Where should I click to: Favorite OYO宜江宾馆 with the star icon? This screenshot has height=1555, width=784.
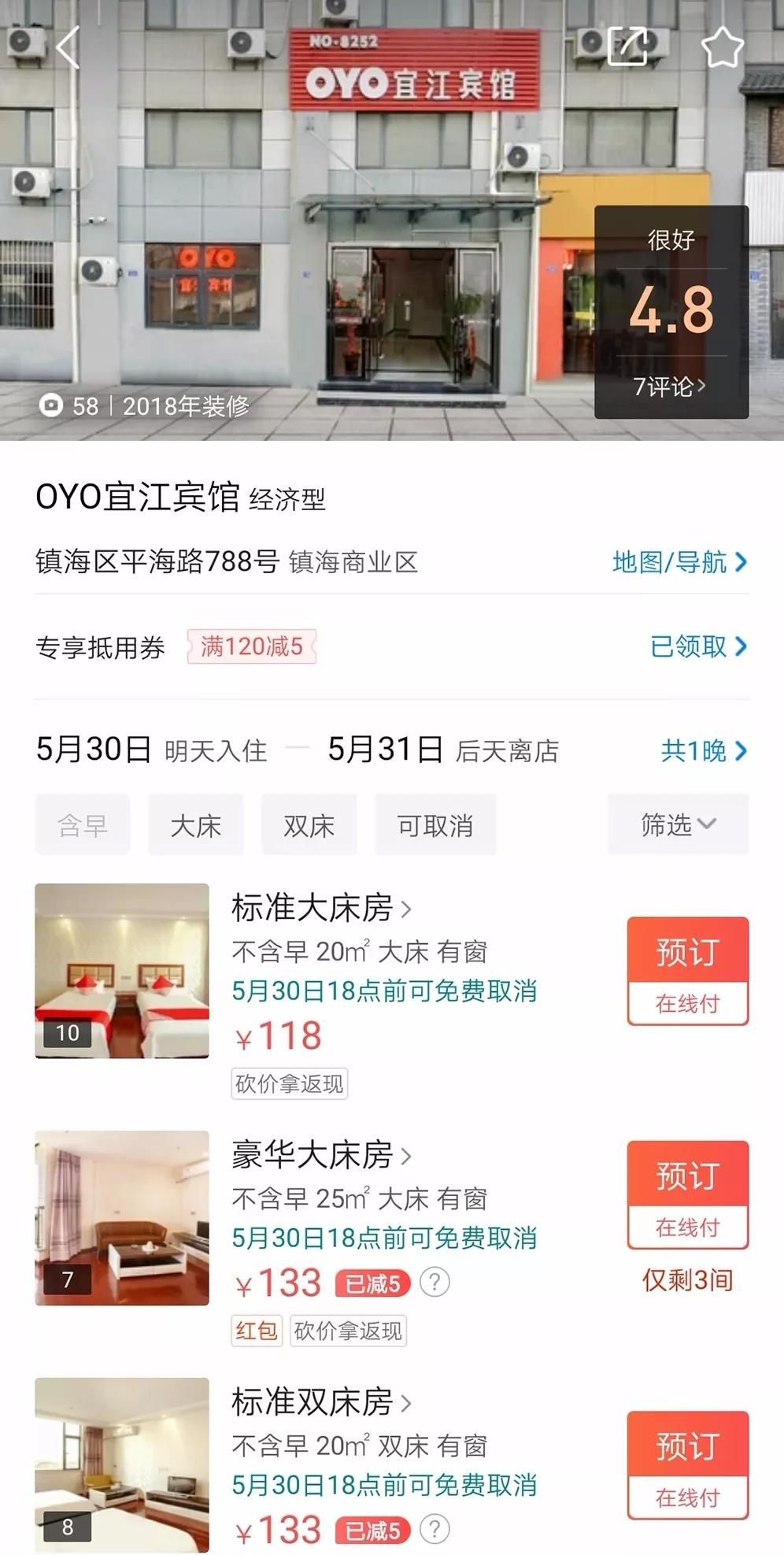(x=722, y=47)
